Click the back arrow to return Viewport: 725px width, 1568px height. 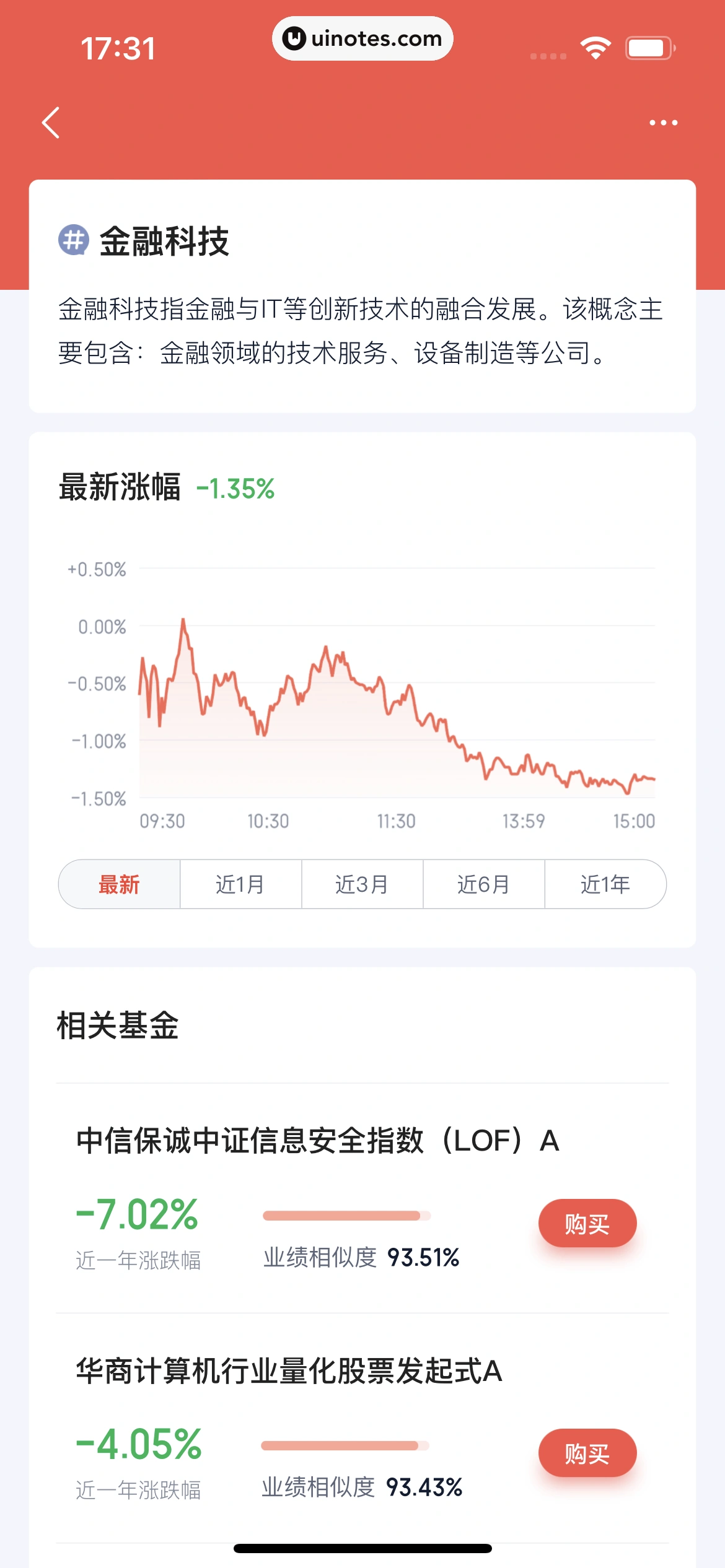point(51,121)
